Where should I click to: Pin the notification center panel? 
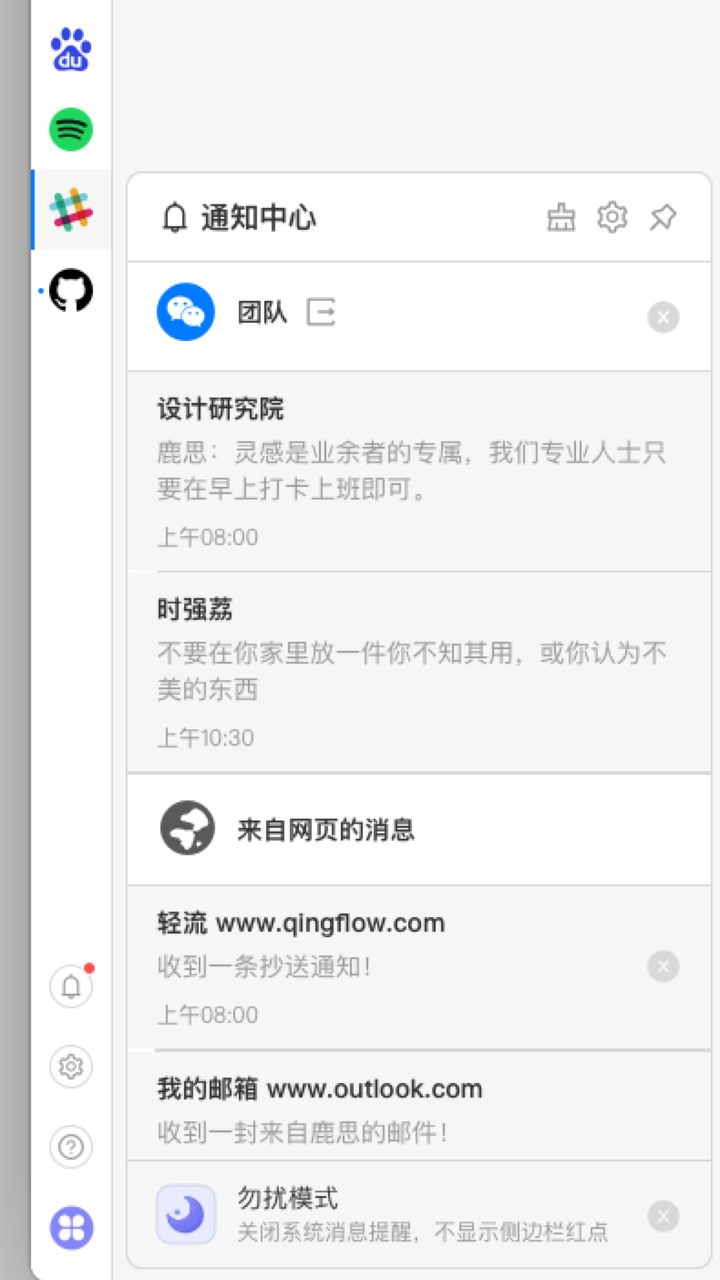663,217
